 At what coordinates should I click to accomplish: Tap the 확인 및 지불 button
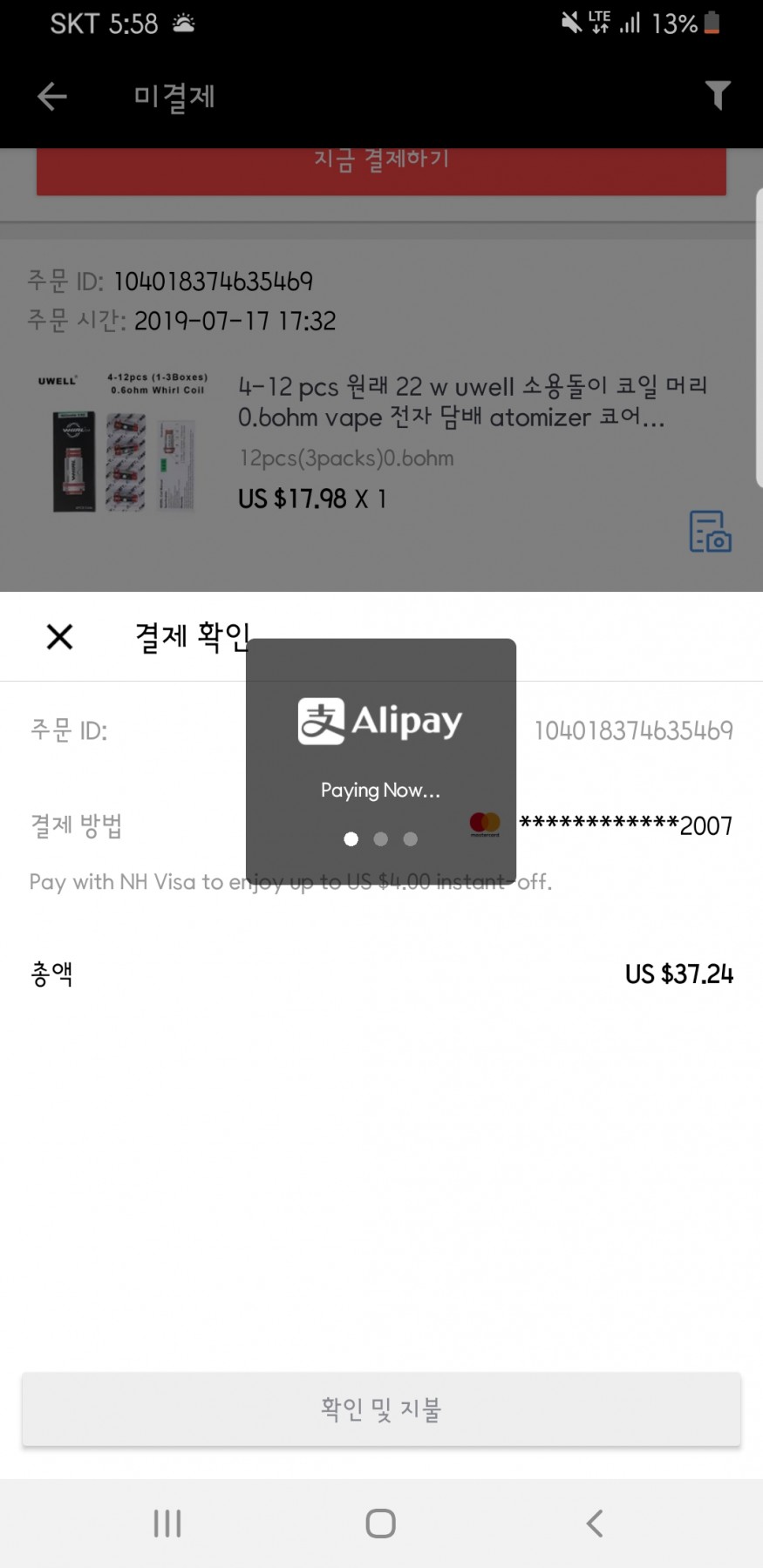pyautogui.click(x=381, y=1409)
